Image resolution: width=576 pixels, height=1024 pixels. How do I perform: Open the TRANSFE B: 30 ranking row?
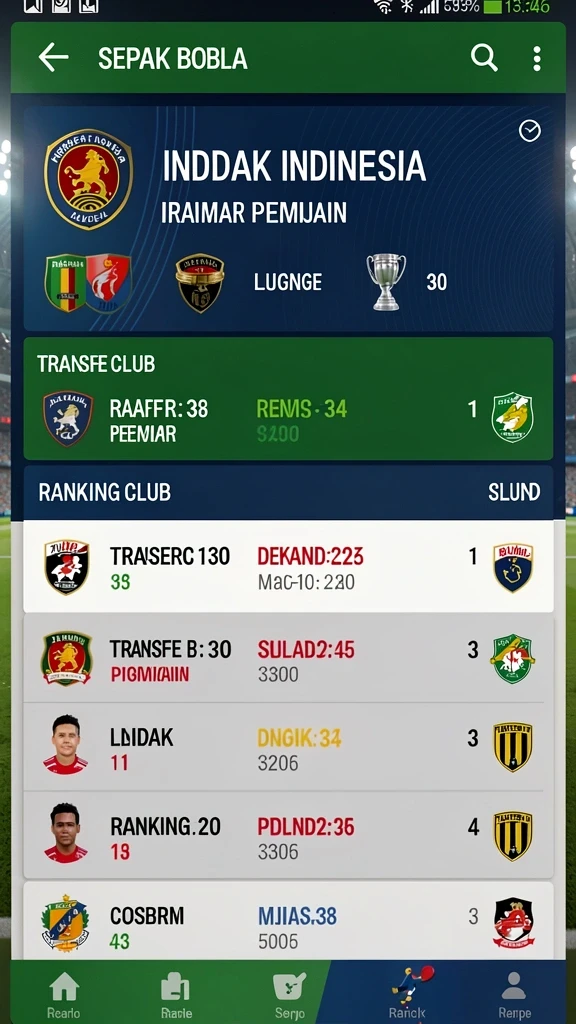pos(288,658)
